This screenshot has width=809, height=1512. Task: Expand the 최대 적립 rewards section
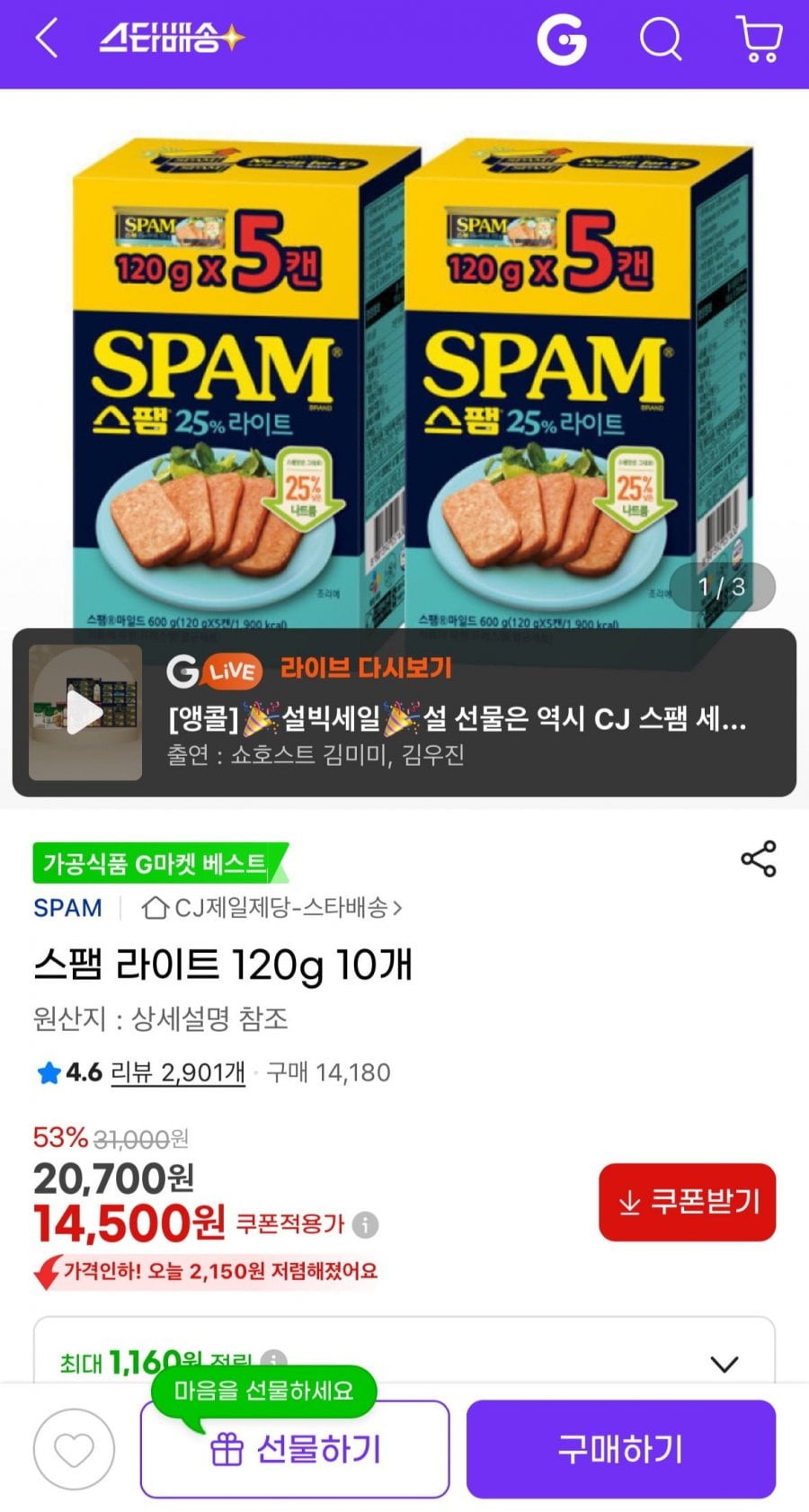(724, 1363)
